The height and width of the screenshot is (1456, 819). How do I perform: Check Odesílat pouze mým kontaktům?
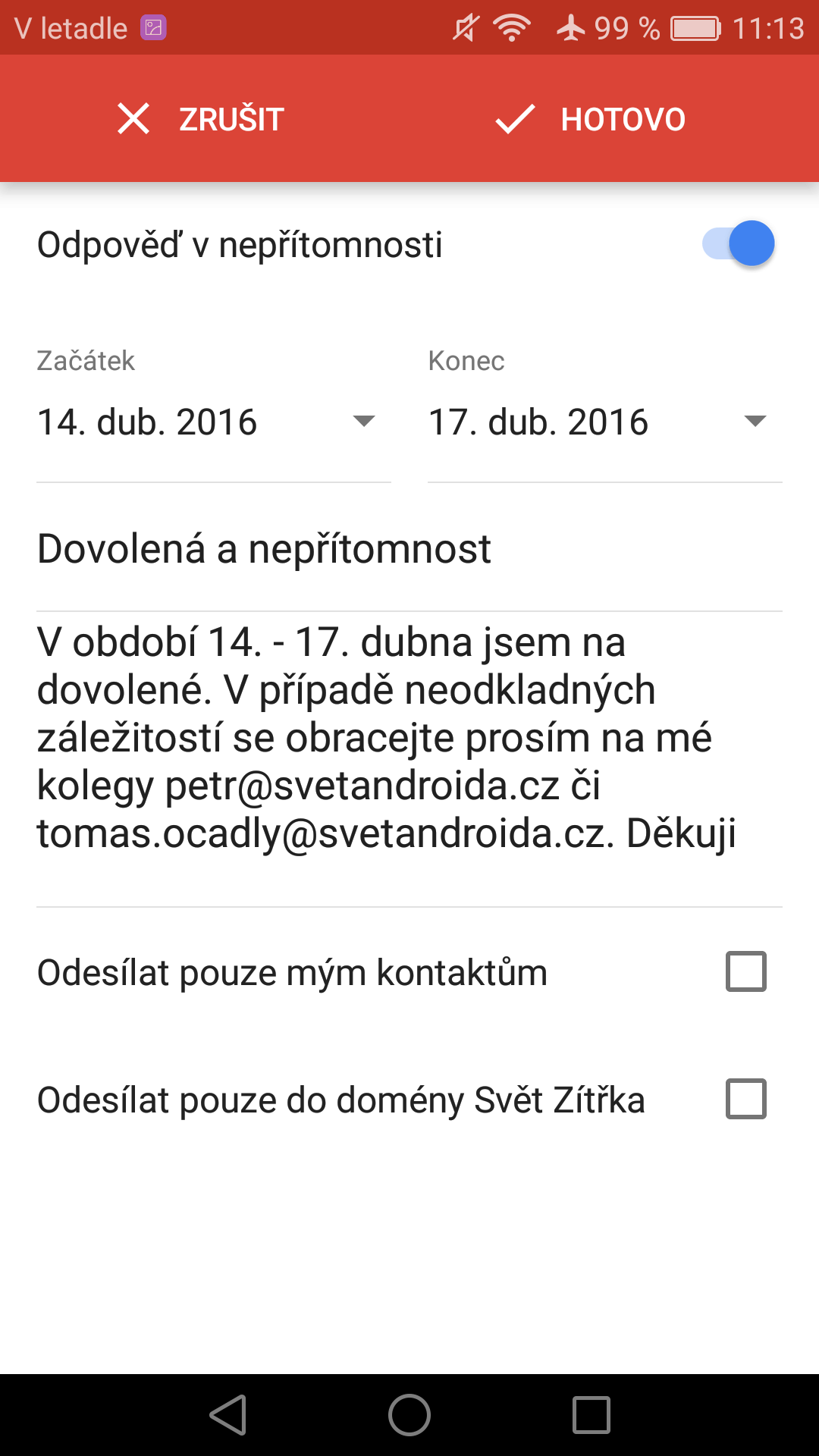click(746, 971)
